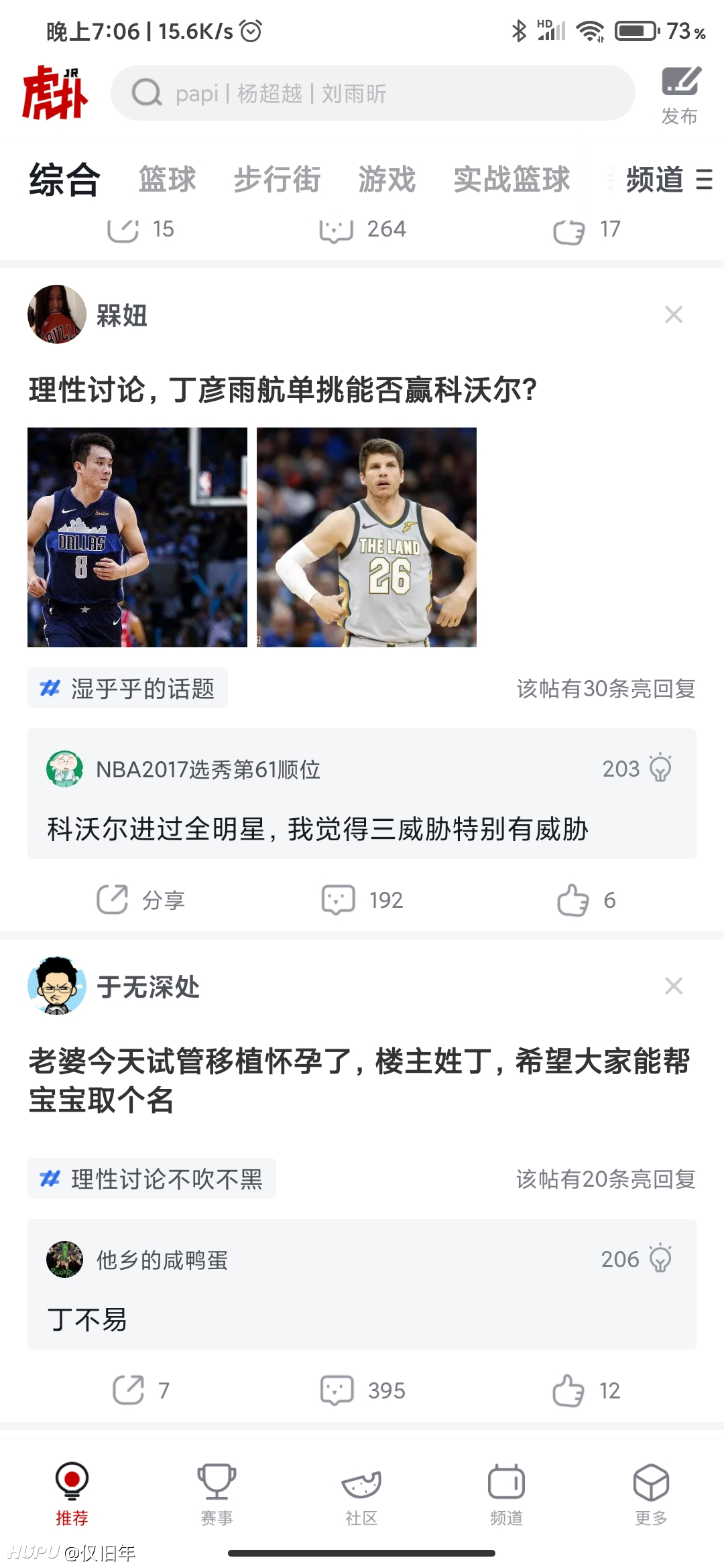
Task: Open the 实战篮球 tab
Action: [511, 180]
